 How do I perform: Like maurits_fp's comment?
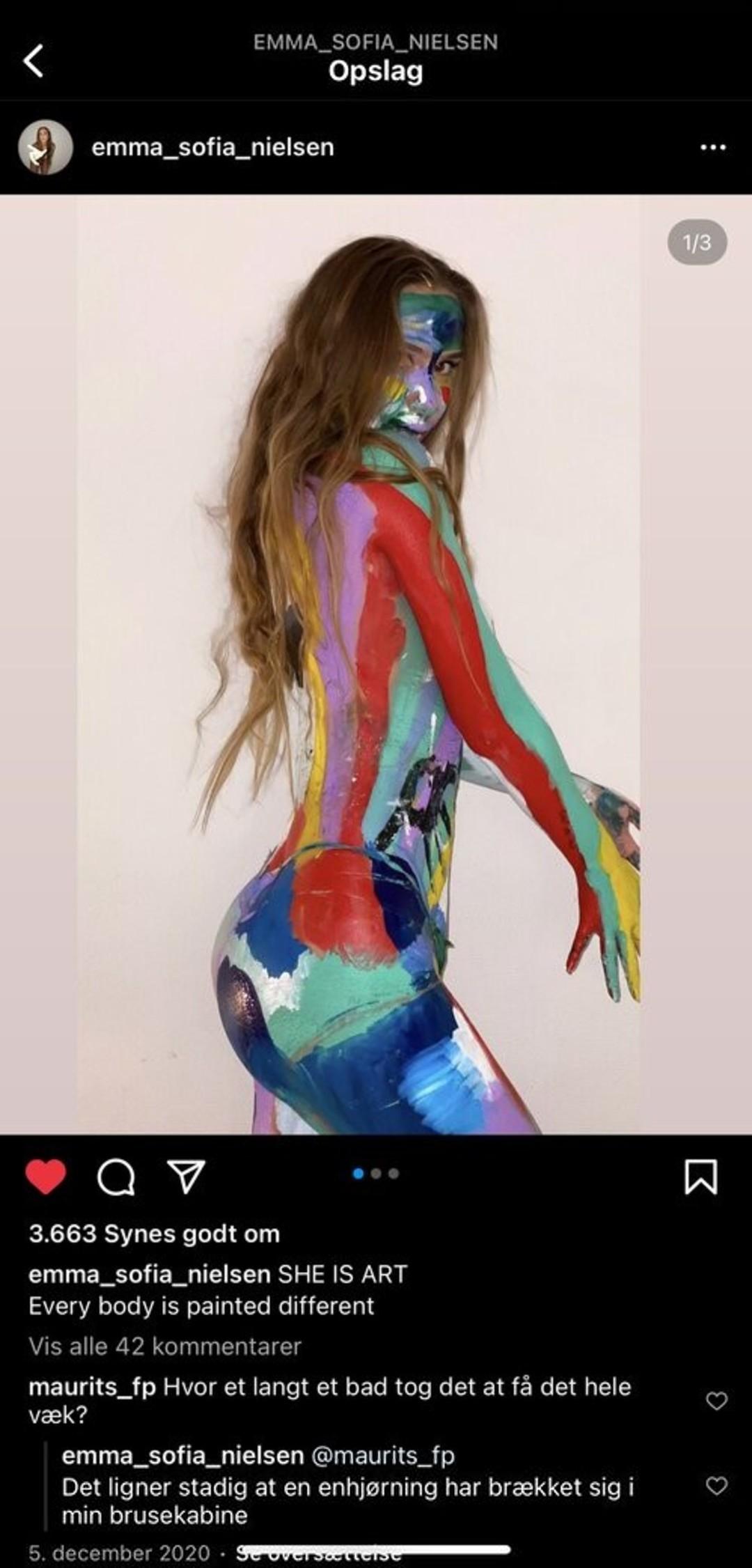point(716,1401)
